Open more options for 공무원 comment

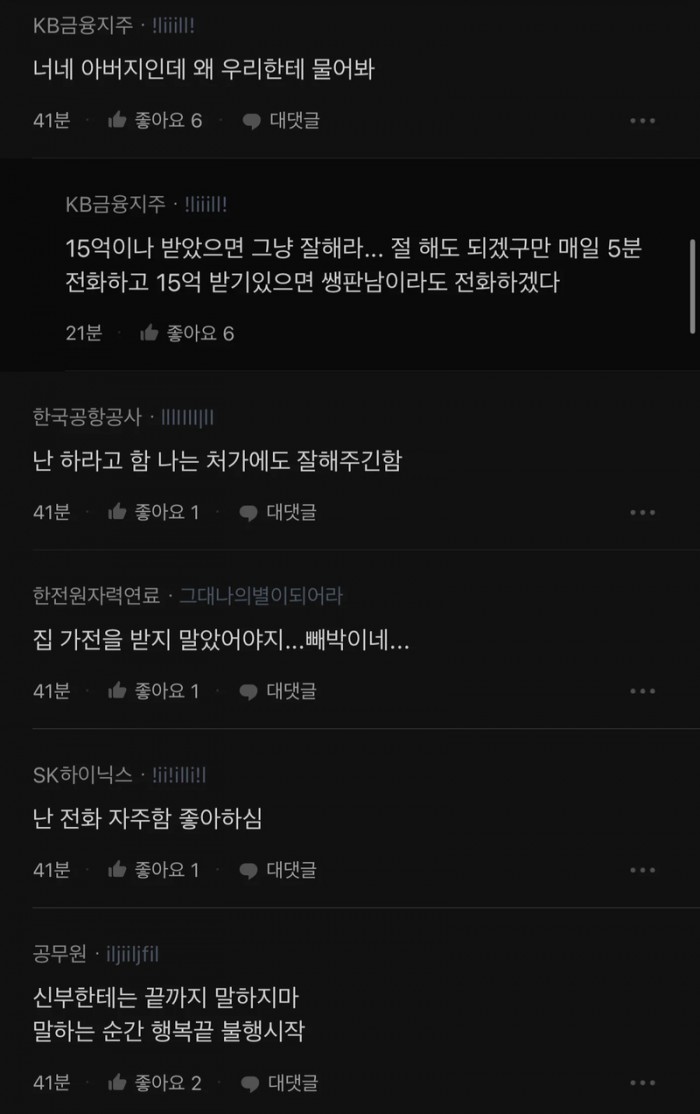pyautogui.click(x=643, y=1082)
